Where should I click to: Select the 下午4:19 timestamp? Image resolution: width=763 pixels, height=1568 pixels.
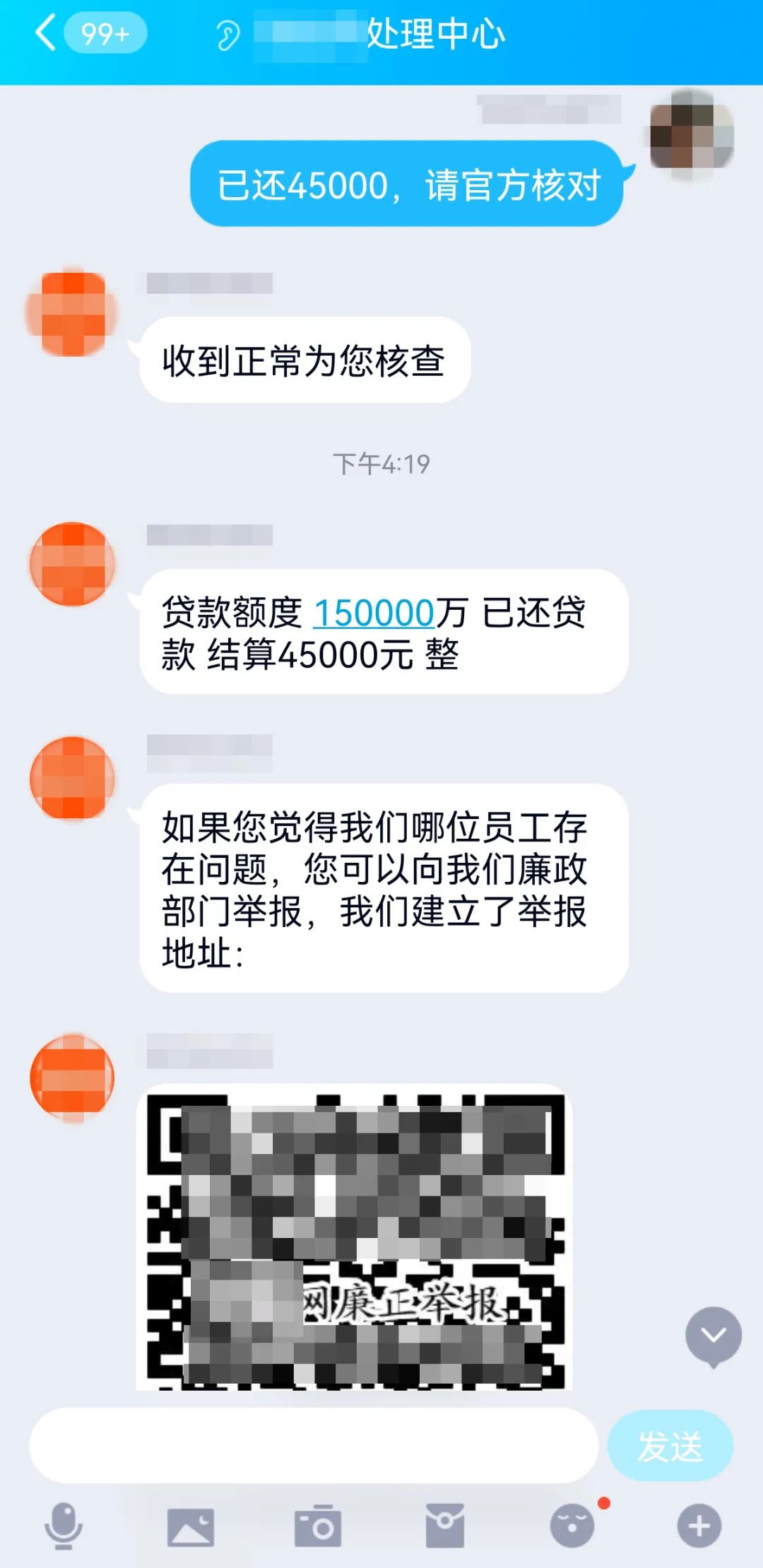(381, 463)
